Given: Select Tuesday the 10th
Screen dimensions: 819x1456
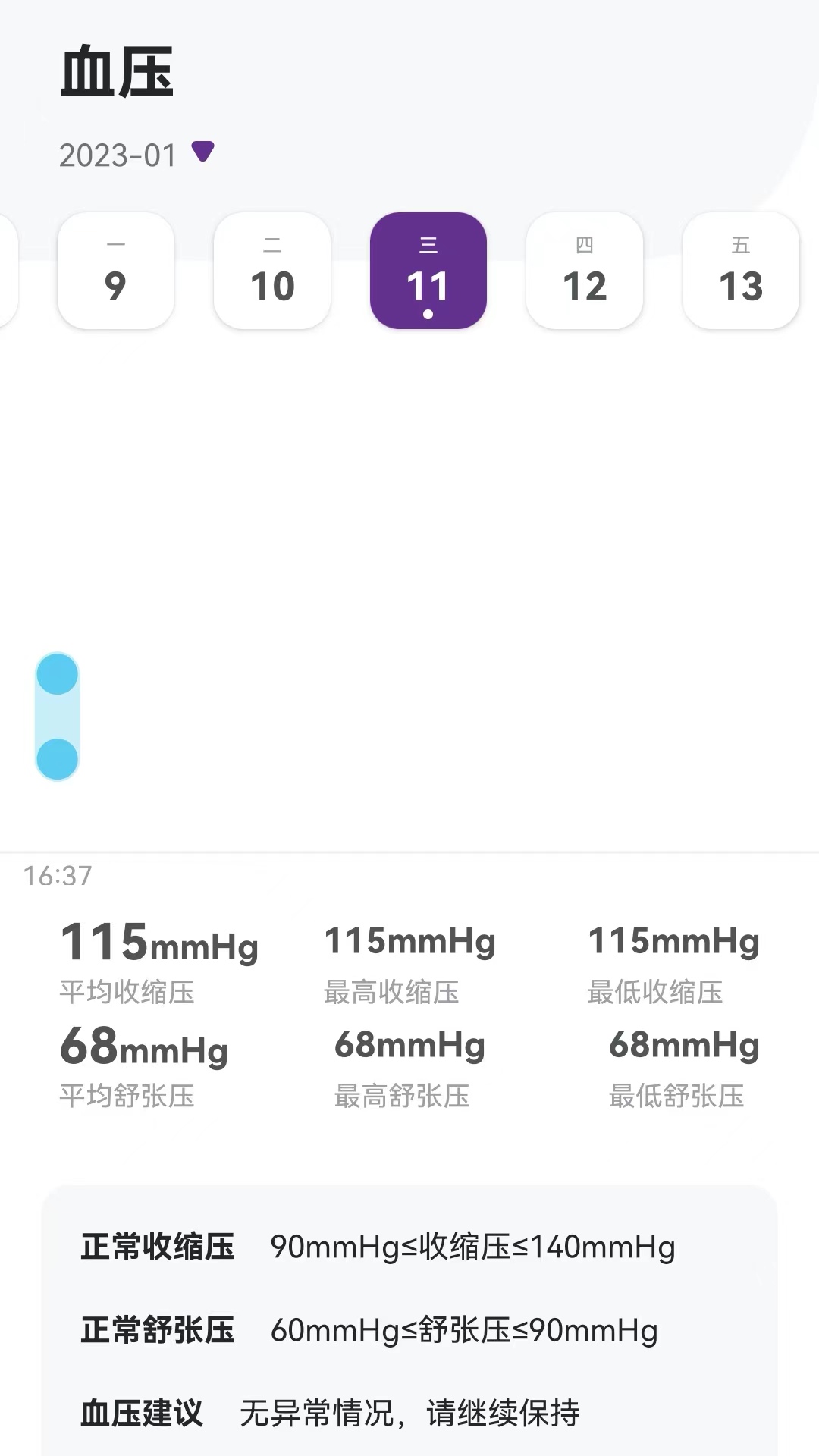Looking at the screenshot, I should pos(272,271).
